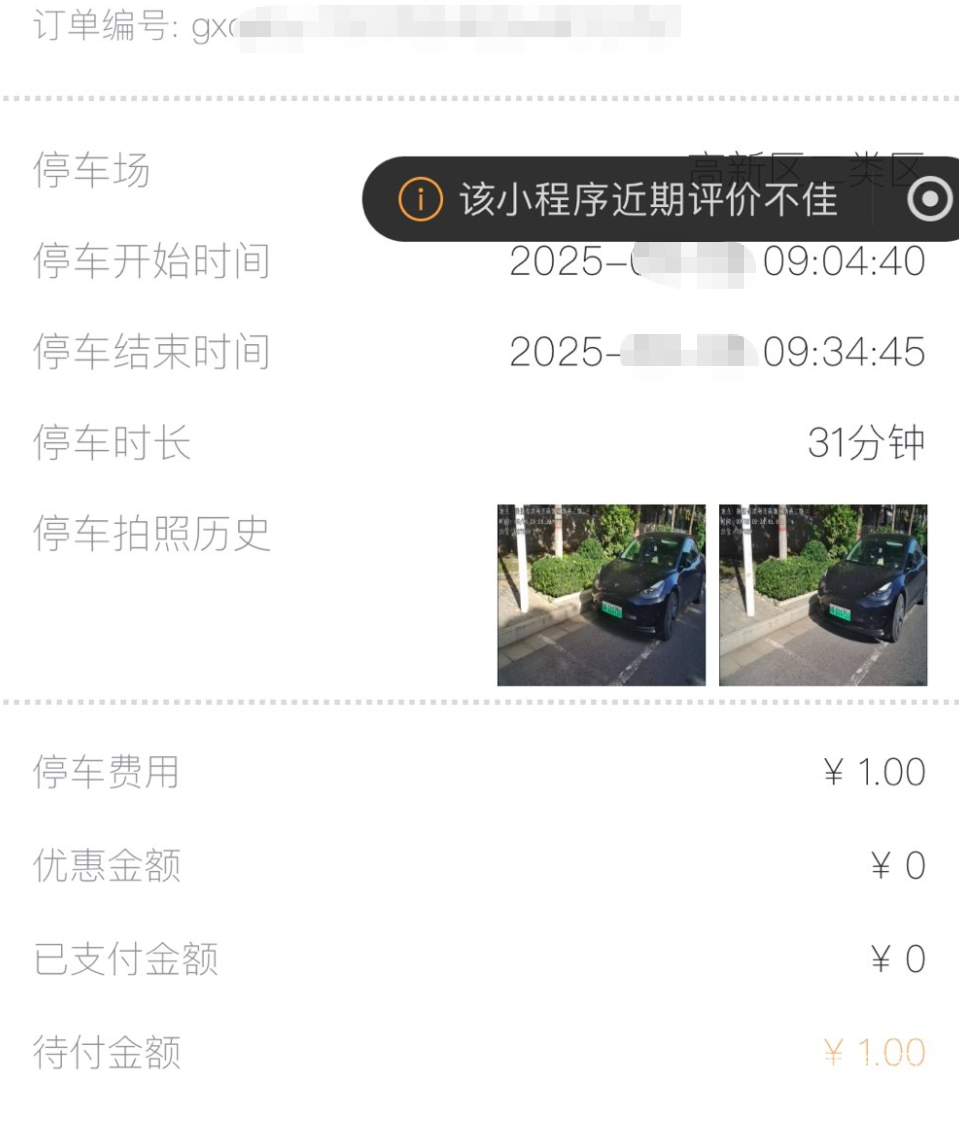The height and width of the screenshot is (1125, 959).
Task: View the second parking photo thumbnail
Action: [823, 595]
